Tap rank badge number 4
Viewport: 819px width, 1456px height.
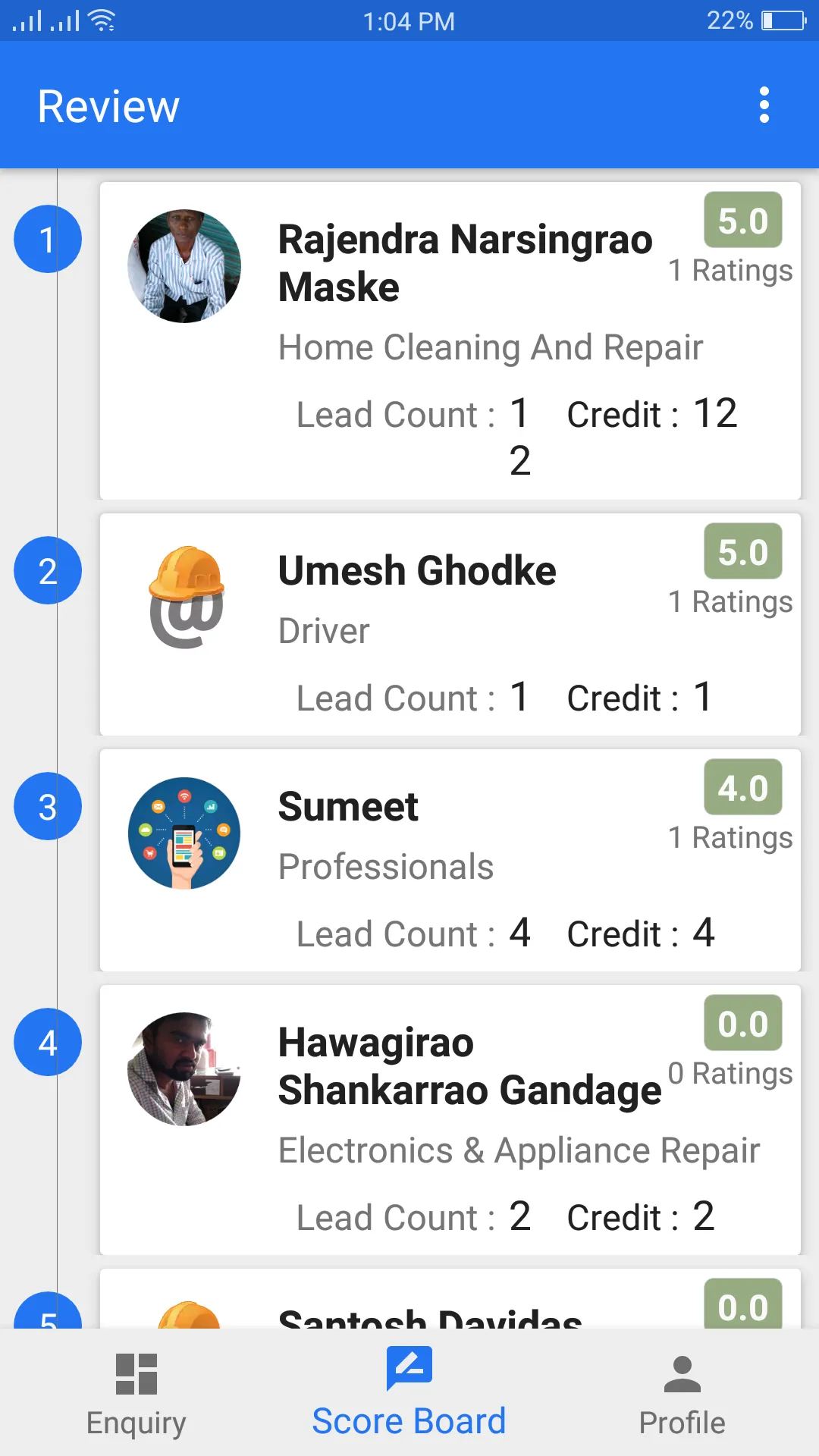(x=47, y=1042)
